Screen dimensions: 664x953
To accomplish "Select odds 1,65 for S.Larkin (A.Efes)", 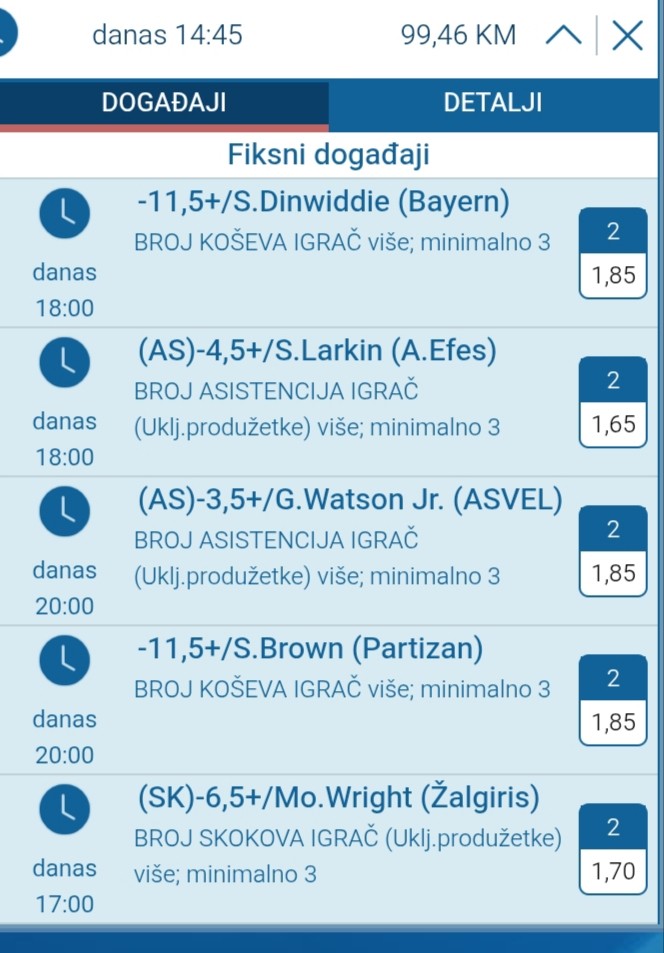I will [613, 424].
